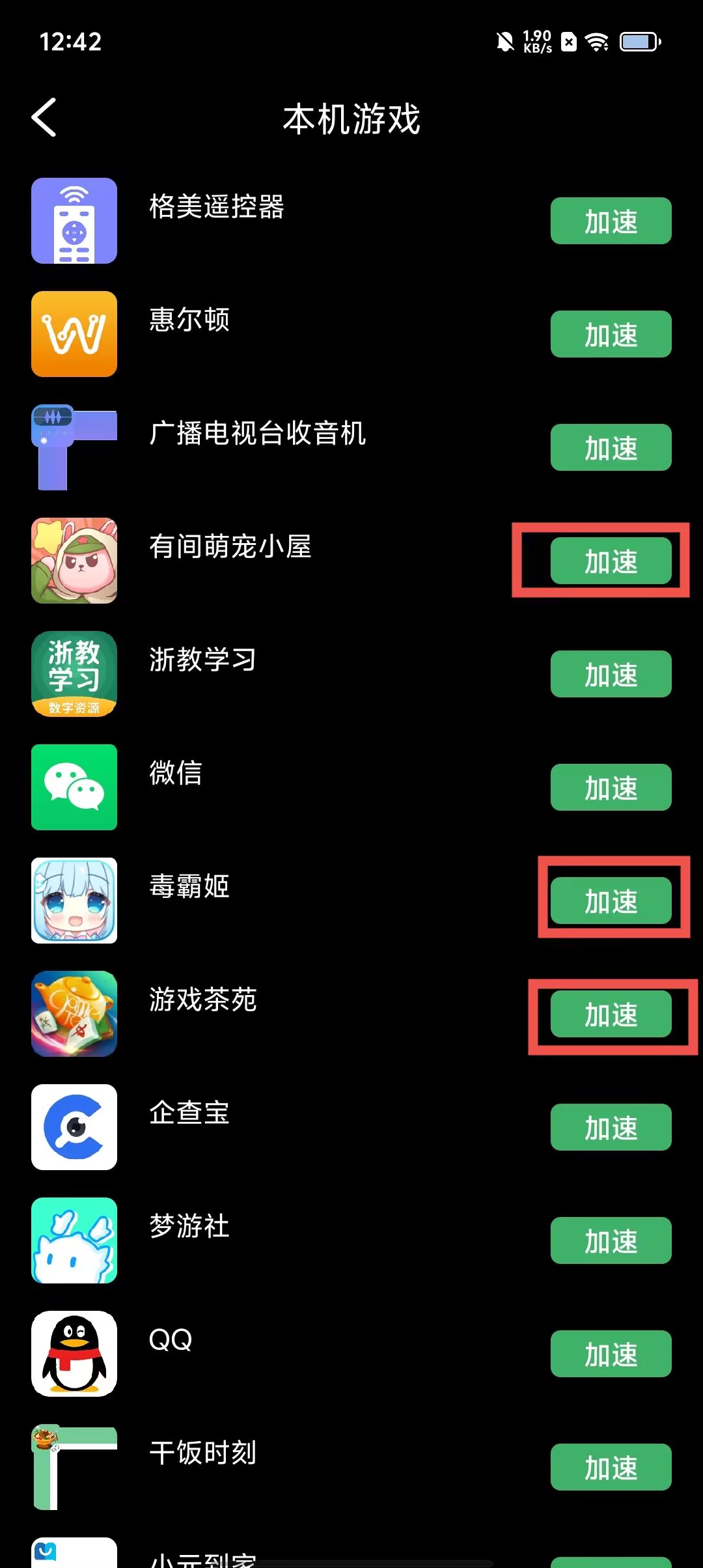Tap 加速 for 浙教学习
Image resolution: width=703 pixels, height=1568 pixels.
coord(611,675)
